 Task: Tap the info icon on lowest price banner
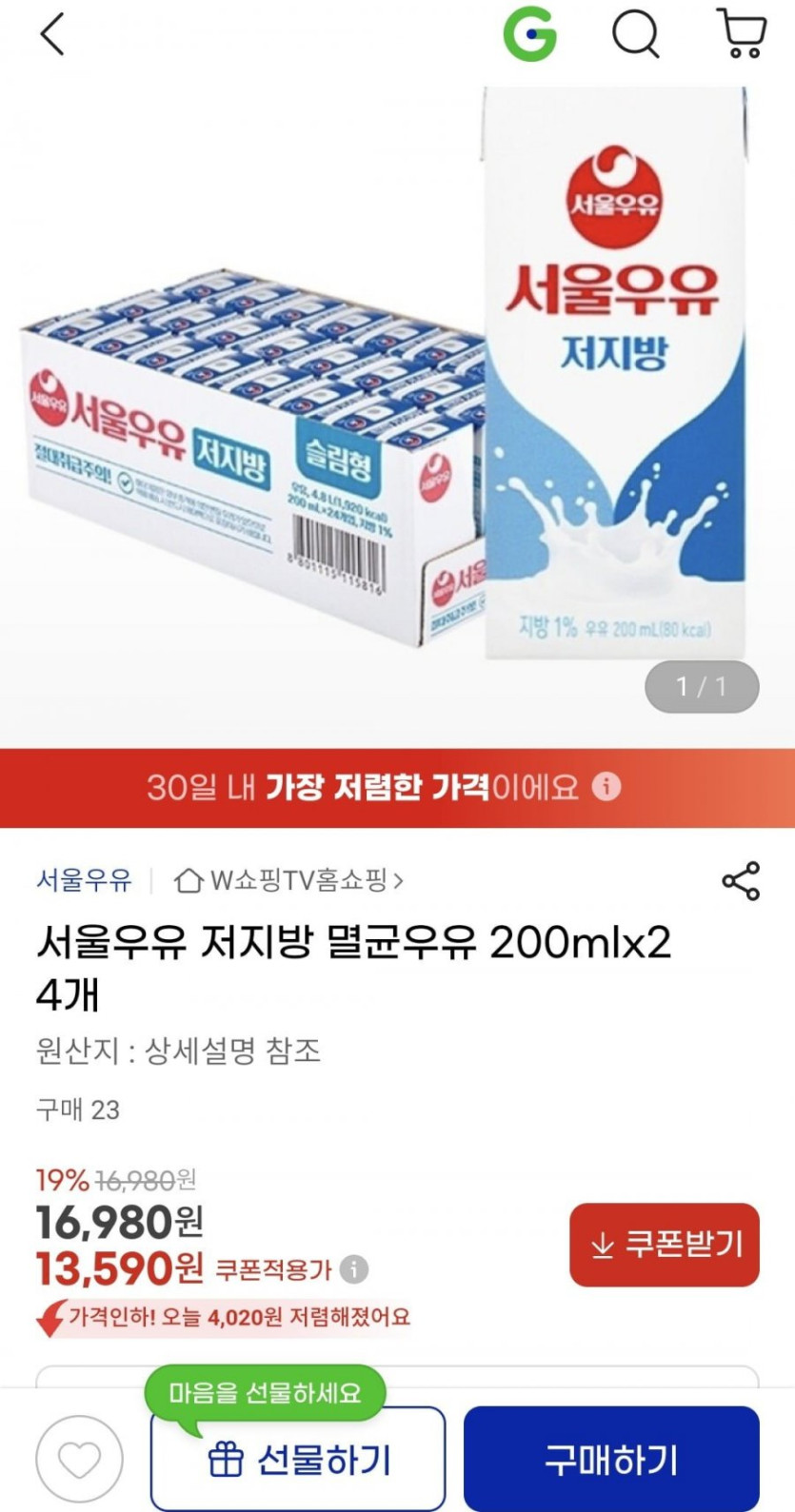606,787
